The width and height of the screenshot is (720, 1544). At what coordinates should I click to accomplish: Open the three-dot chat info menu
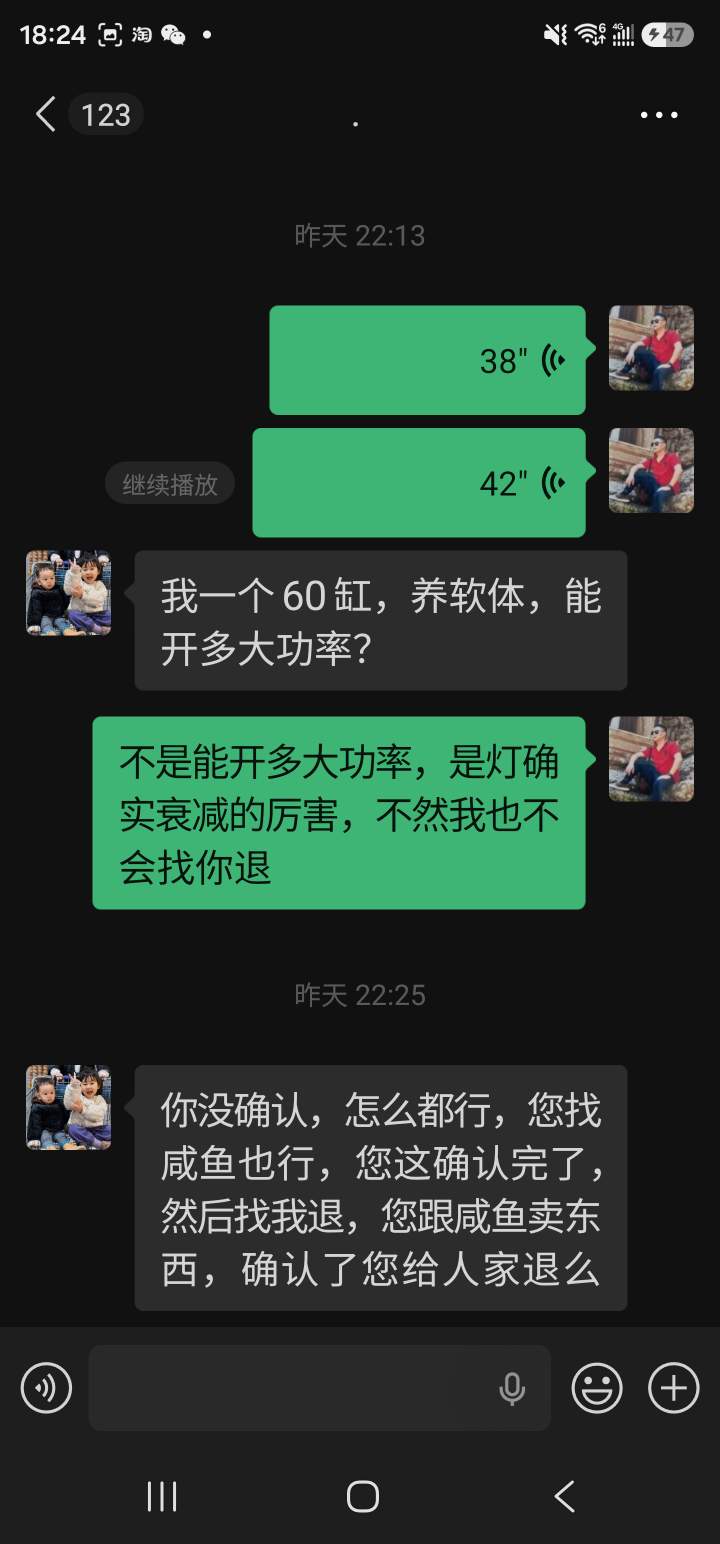659,115
